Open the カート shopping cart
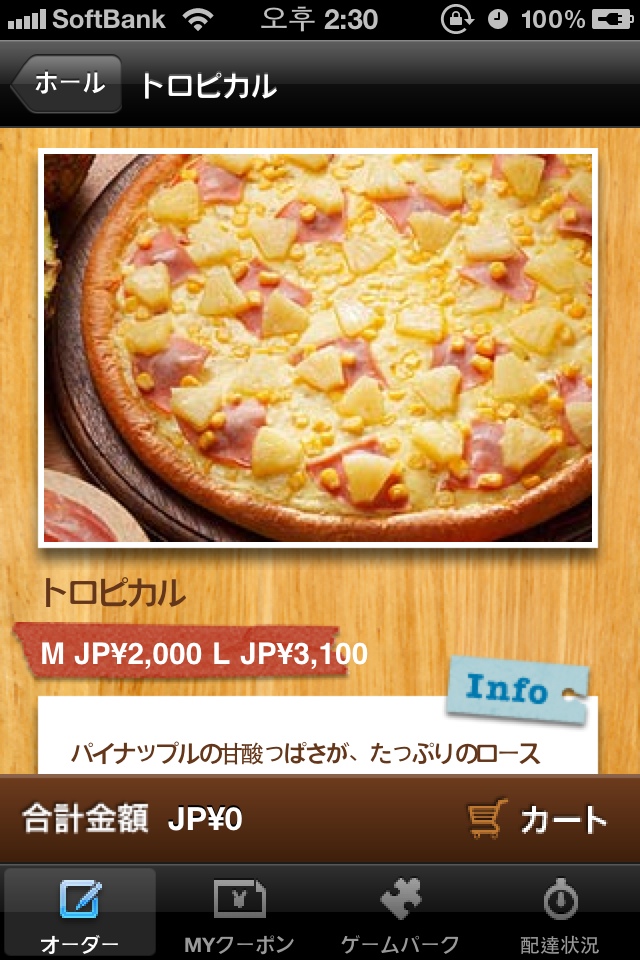This screenshot has height=960, width=640. pos(538,820)
